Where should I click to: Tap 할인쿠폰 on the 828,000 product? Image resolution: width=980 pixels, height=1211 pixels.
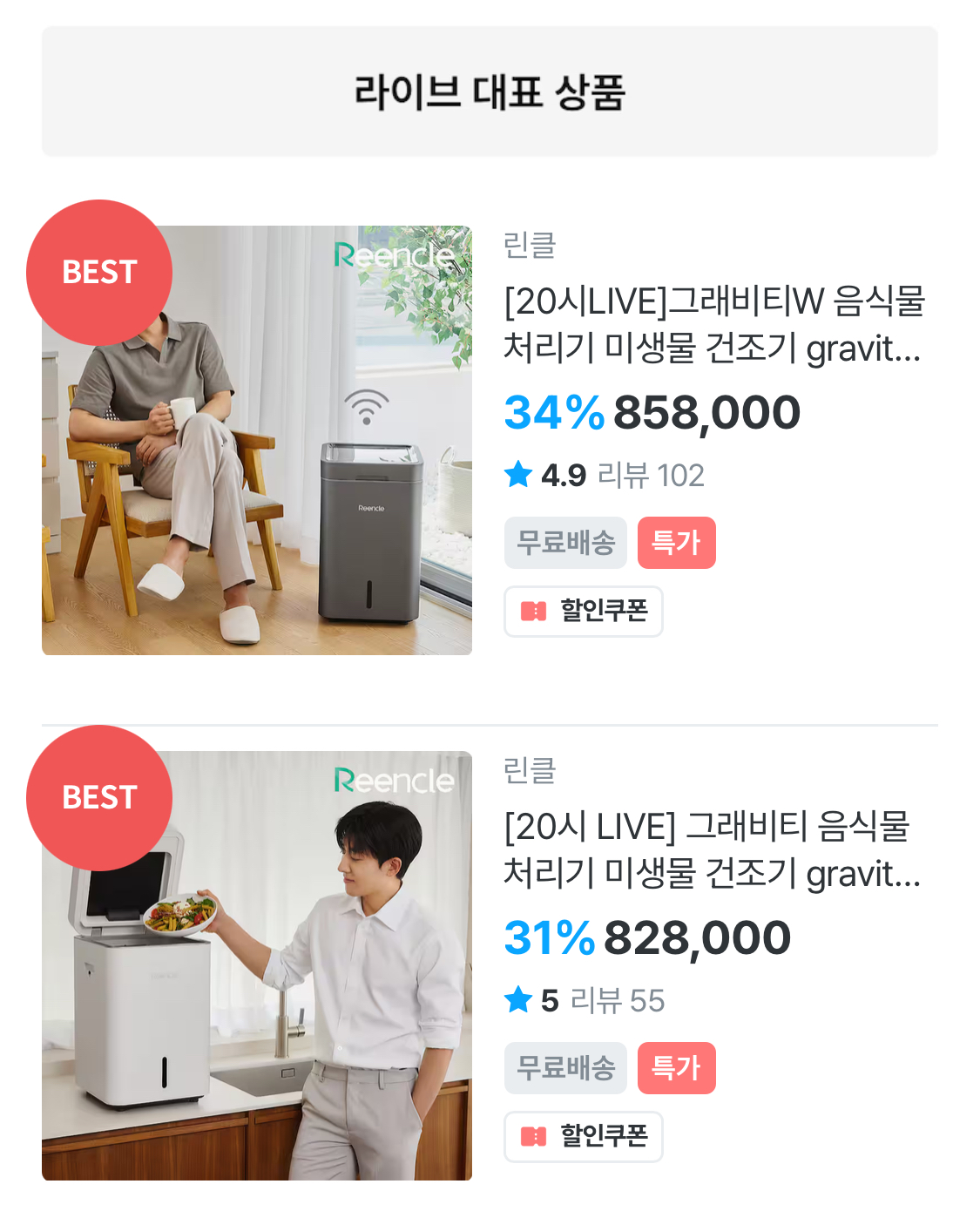[583, 1137]
